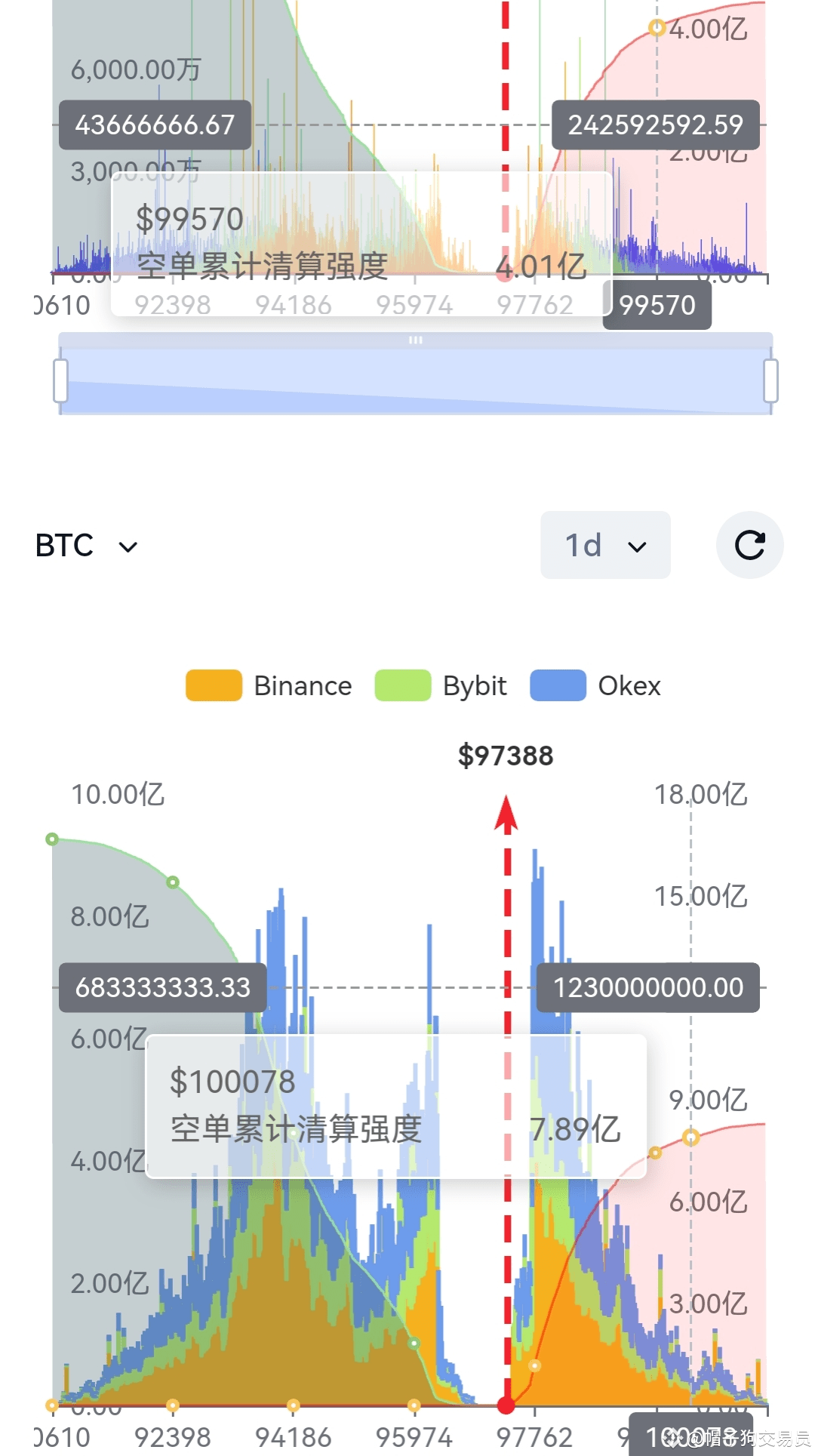The image size is (818, 1456).
Task: Click the orange Binance legend swatch
Action: 212,685
